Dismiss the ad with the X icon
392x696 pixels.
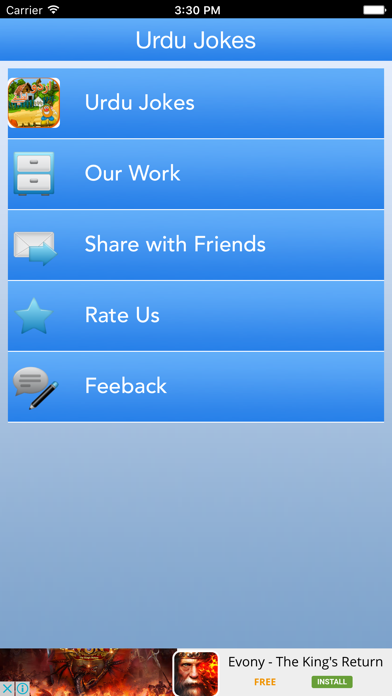pos(8,689)
